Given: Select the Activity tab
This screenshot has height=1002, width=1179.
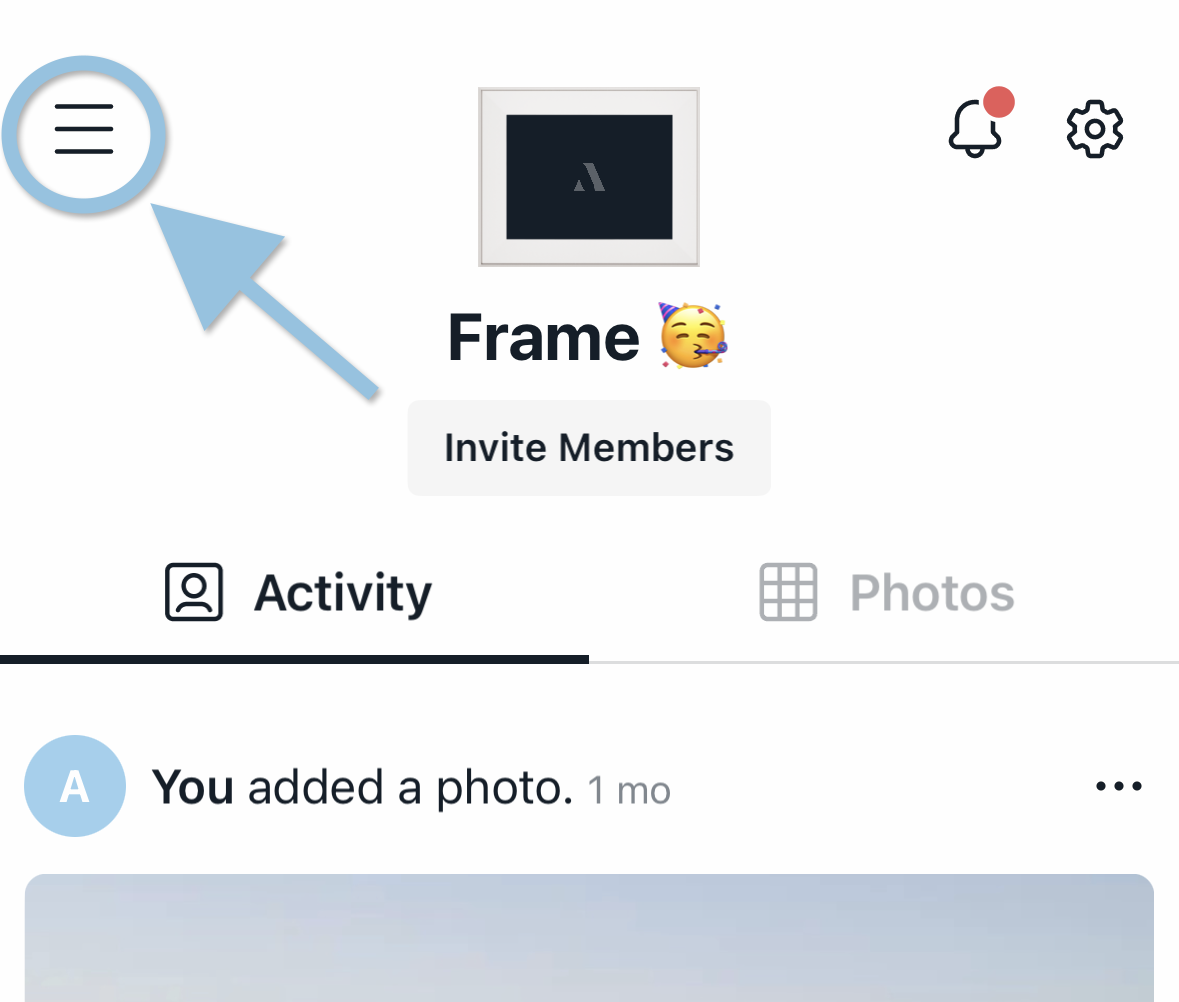Looking at the screenshot, I should tap(298, 593).
